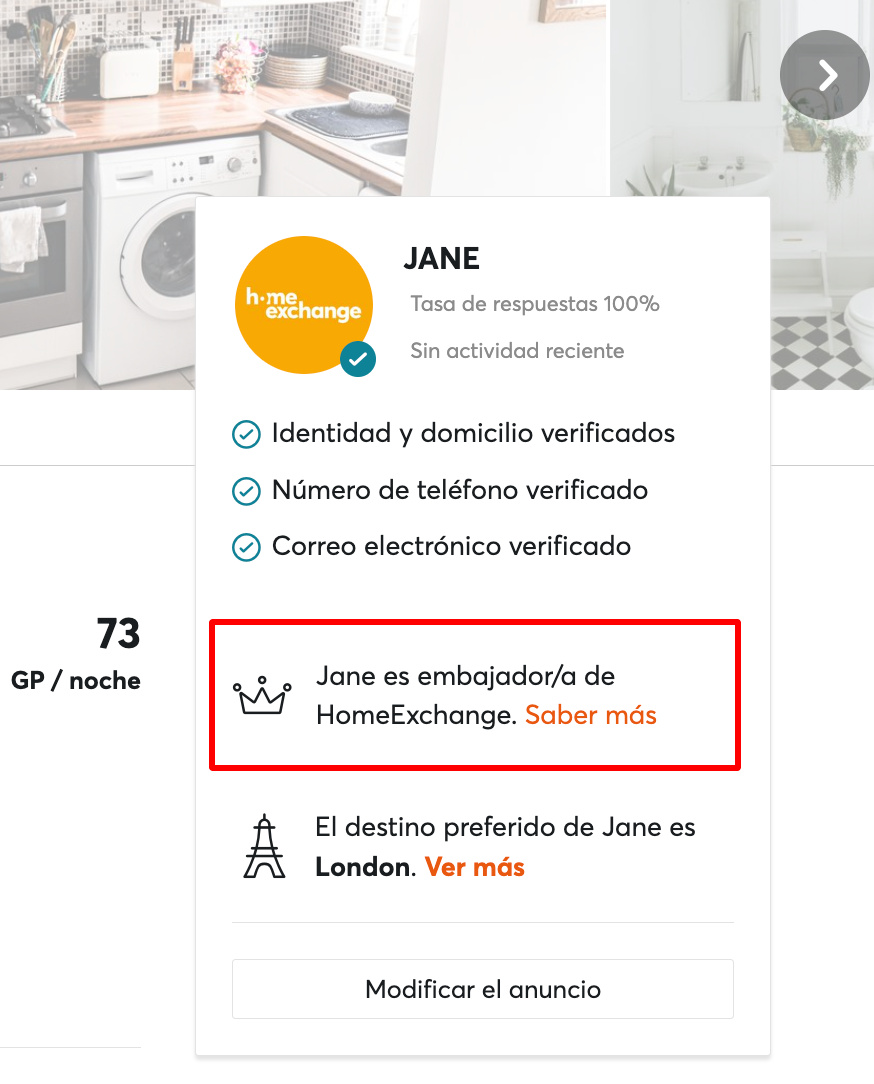Open the 'Saber más' ambassador link
This screenshot has height=1084, width=874.
coord(590,715)
